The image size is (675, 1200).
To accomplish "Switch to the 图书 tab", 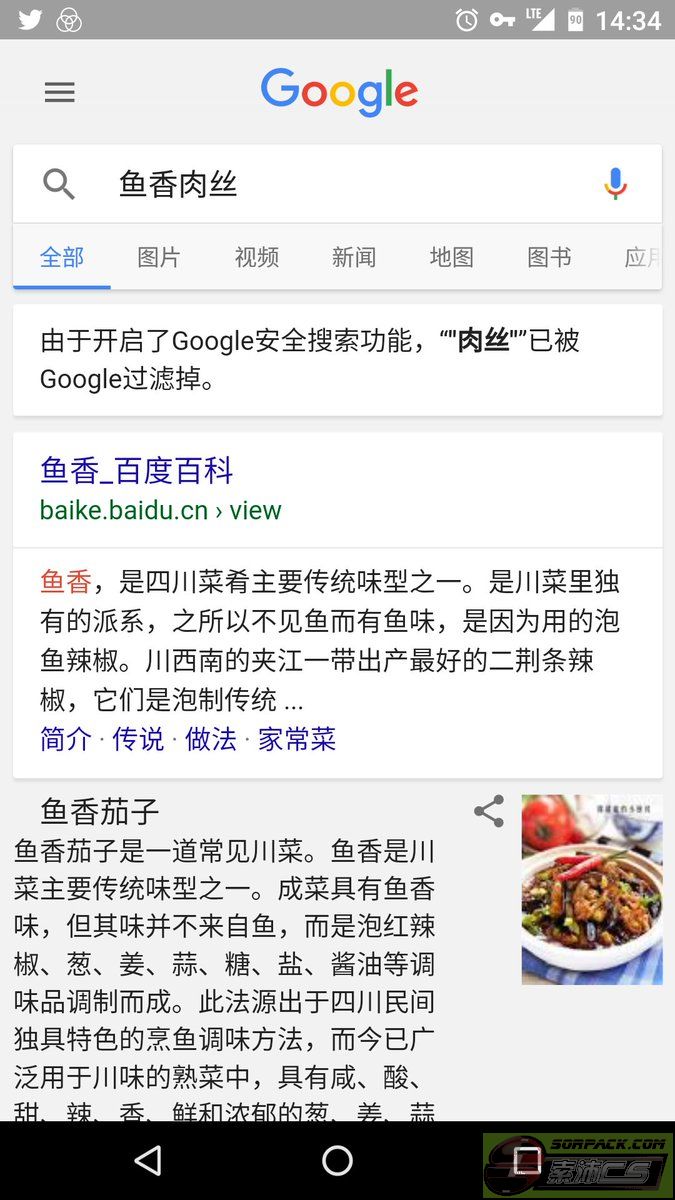I will tap(549, 258).
